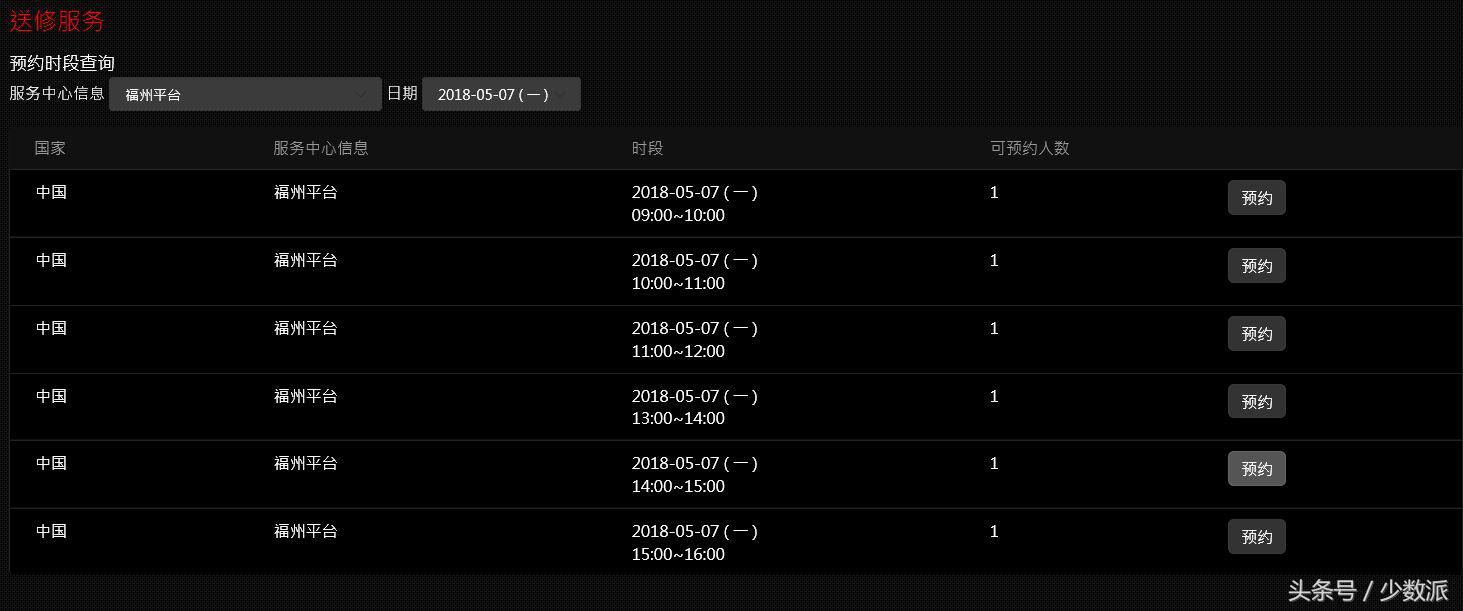Expand the 福州平台 service center dropdown

(245, 94)
